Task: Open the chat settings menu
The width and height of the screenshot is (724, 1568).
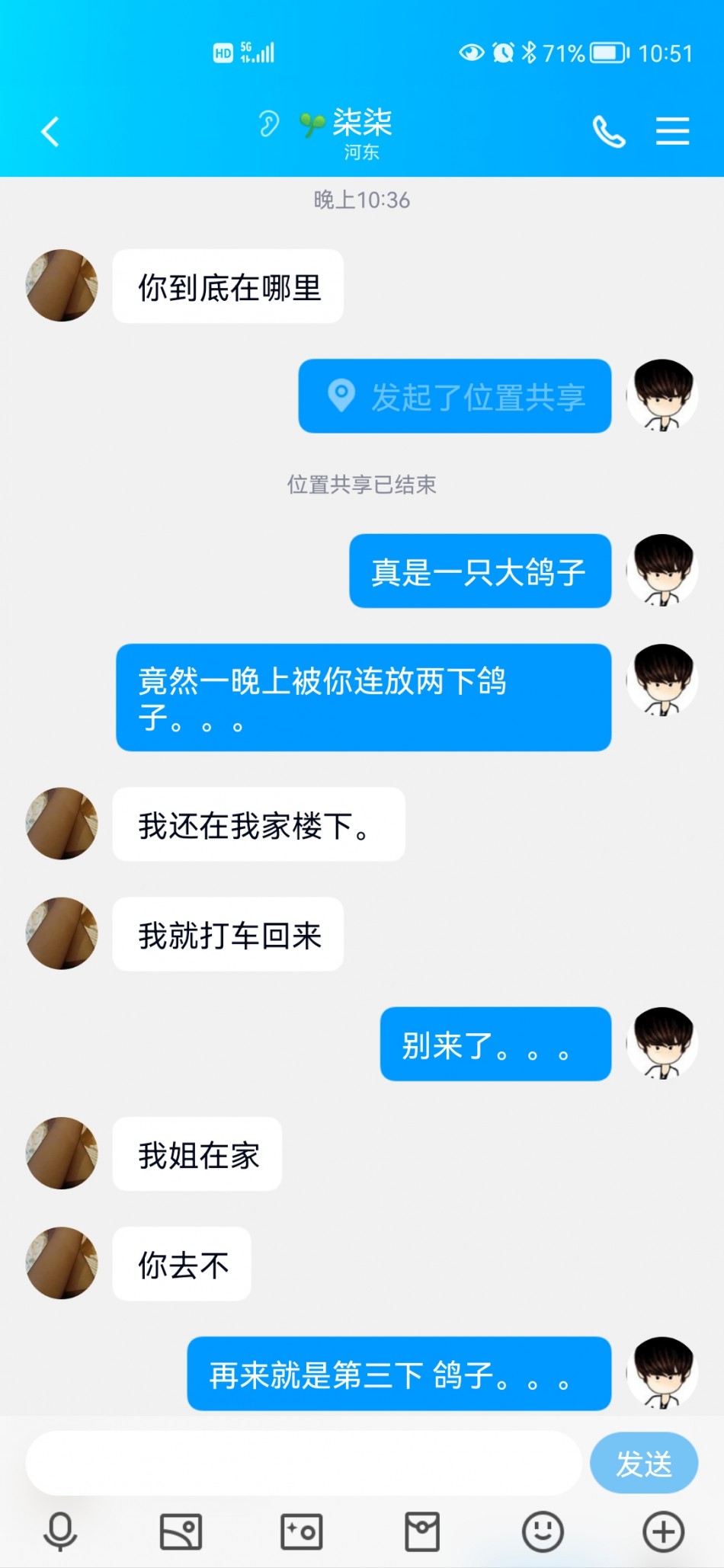Action: tap(672, 131)
